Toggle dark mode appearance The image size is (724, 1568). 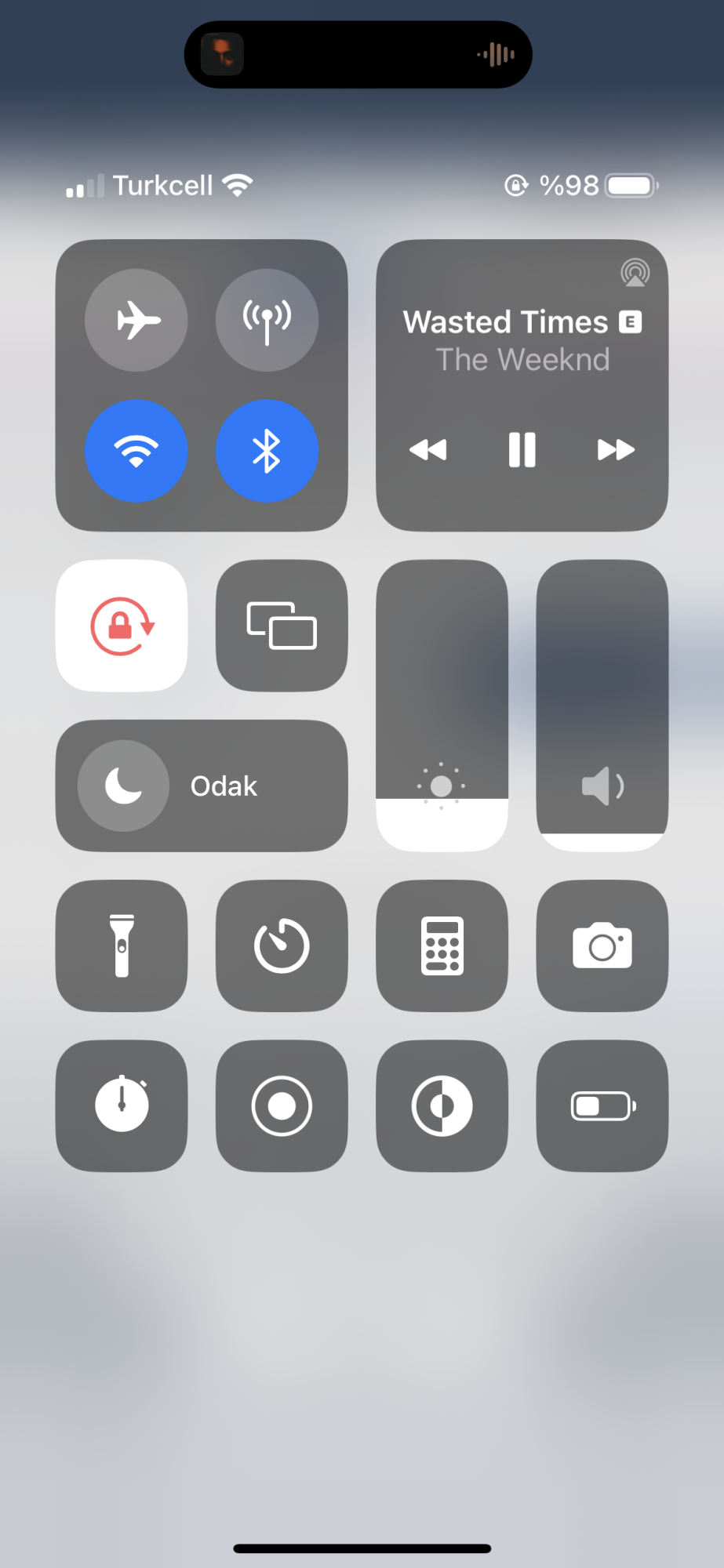pyautogui.click(x=442, y=1105)
